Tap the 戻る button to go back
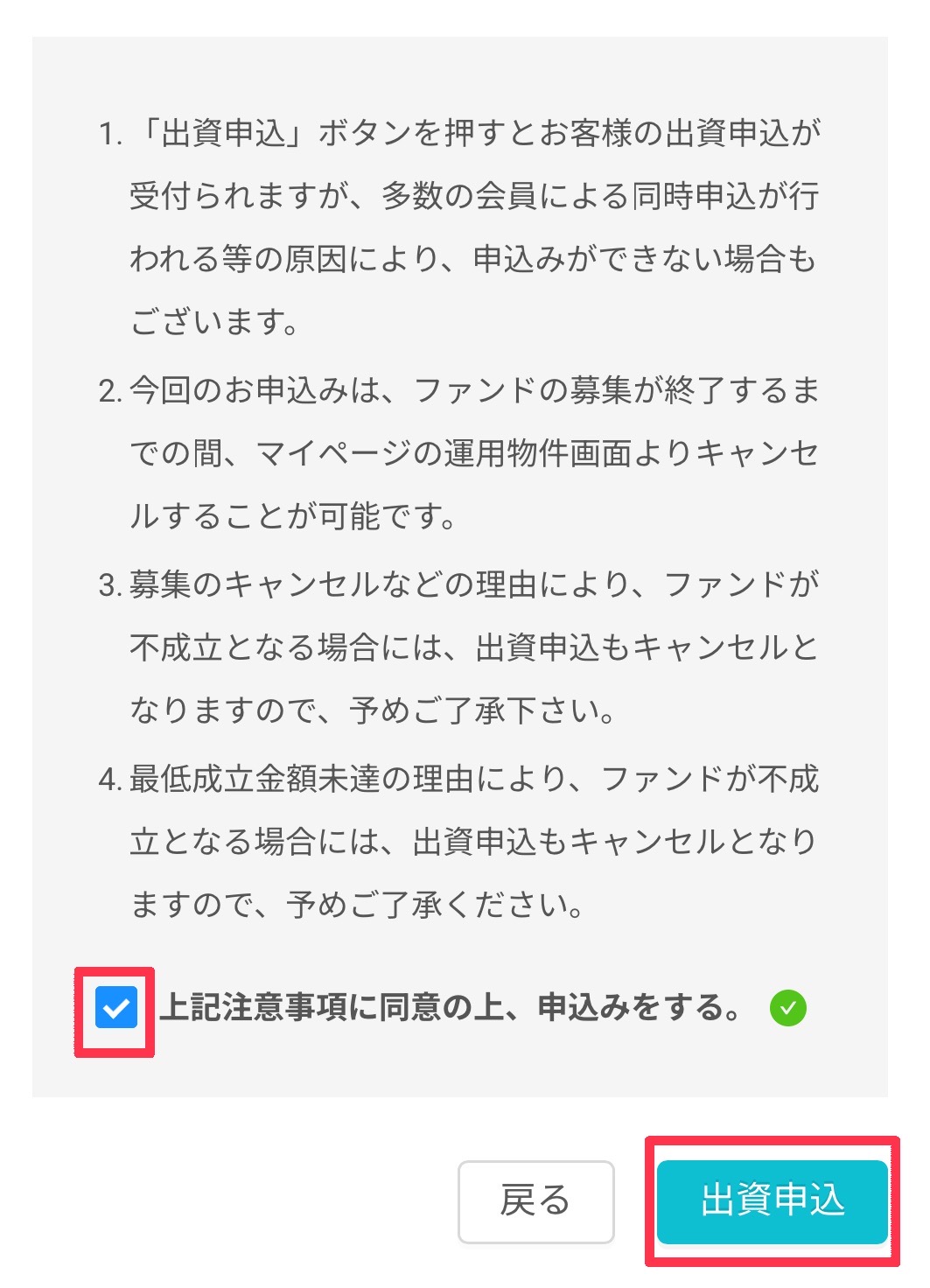This screenshot has width=930, height=1288. (x=535, y=1200)
